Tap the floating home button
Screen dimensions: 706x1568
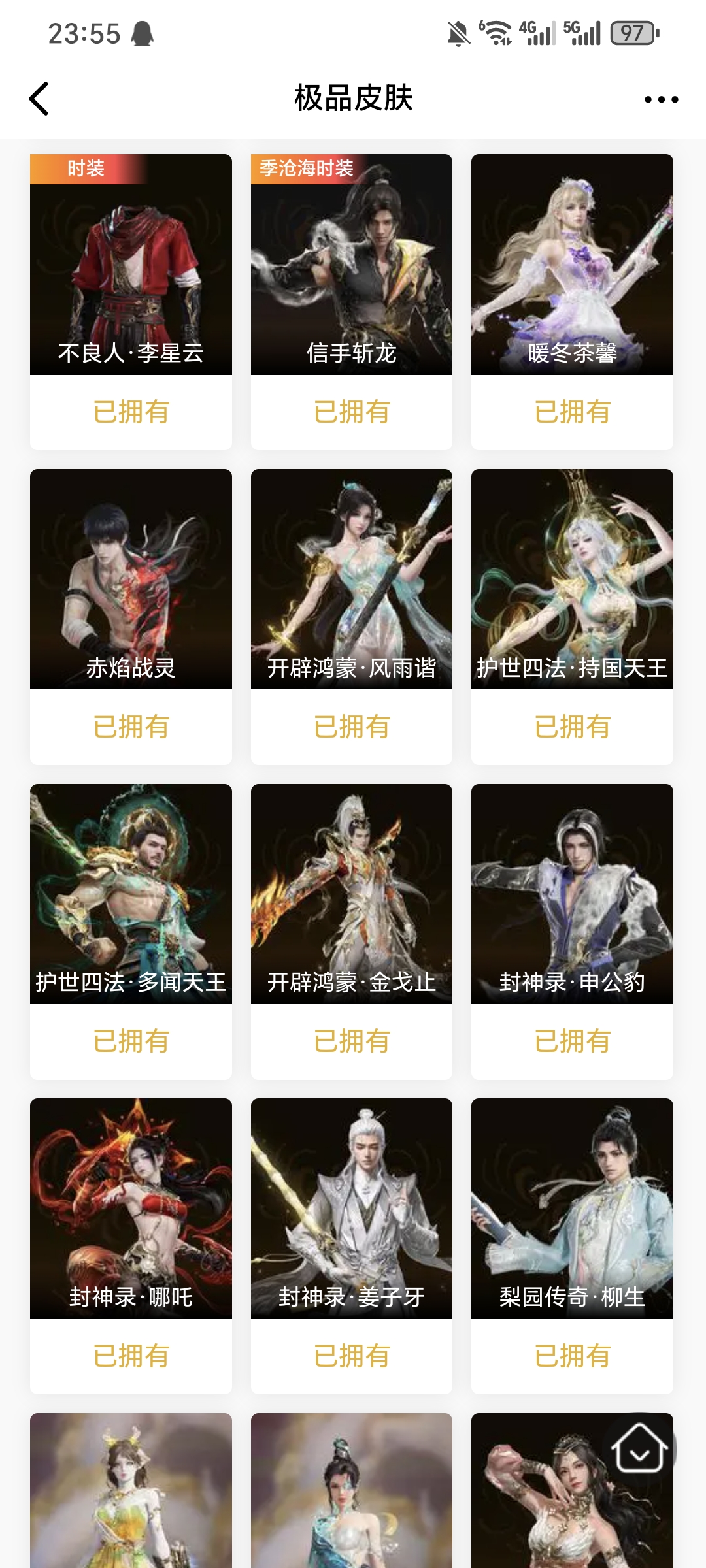click(x=639, y=1448)
